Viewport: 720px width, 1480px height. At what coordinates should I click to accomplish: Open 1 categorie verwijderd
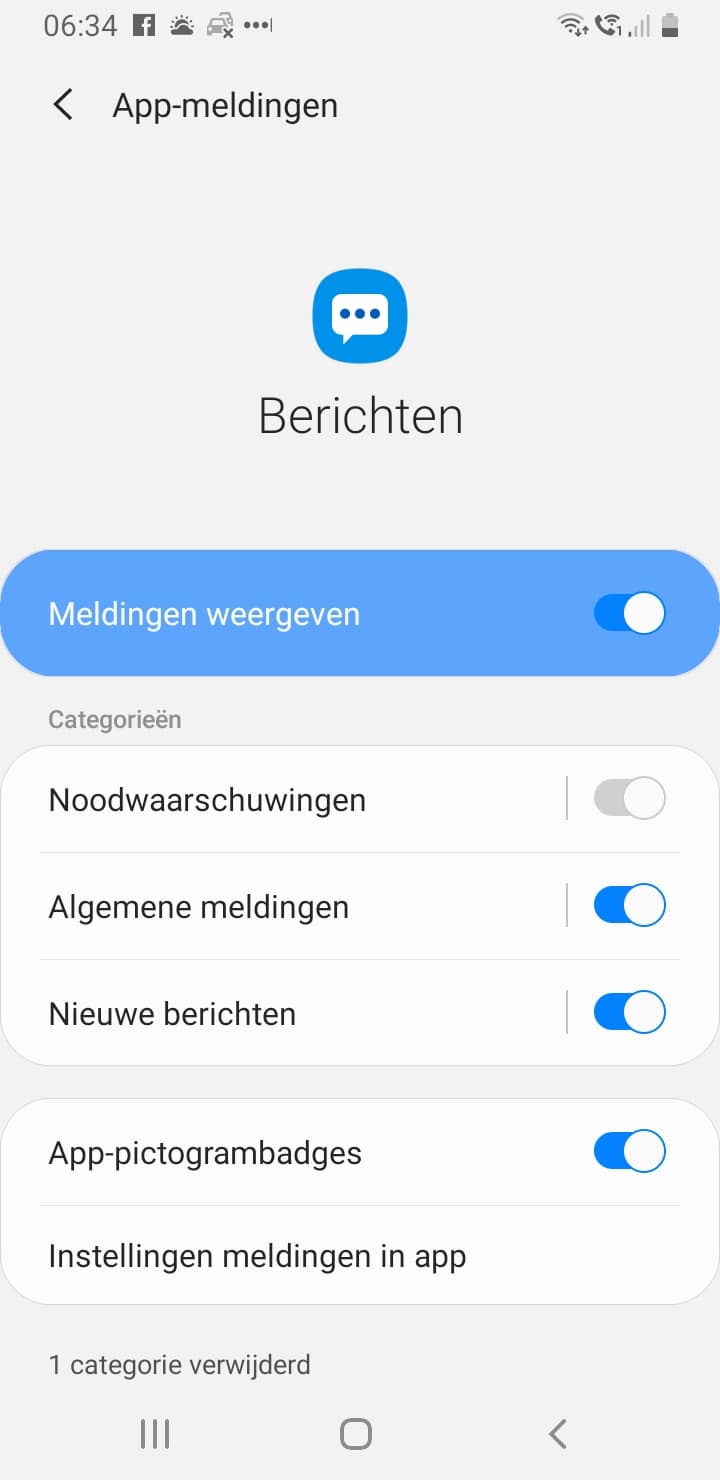180,1364
